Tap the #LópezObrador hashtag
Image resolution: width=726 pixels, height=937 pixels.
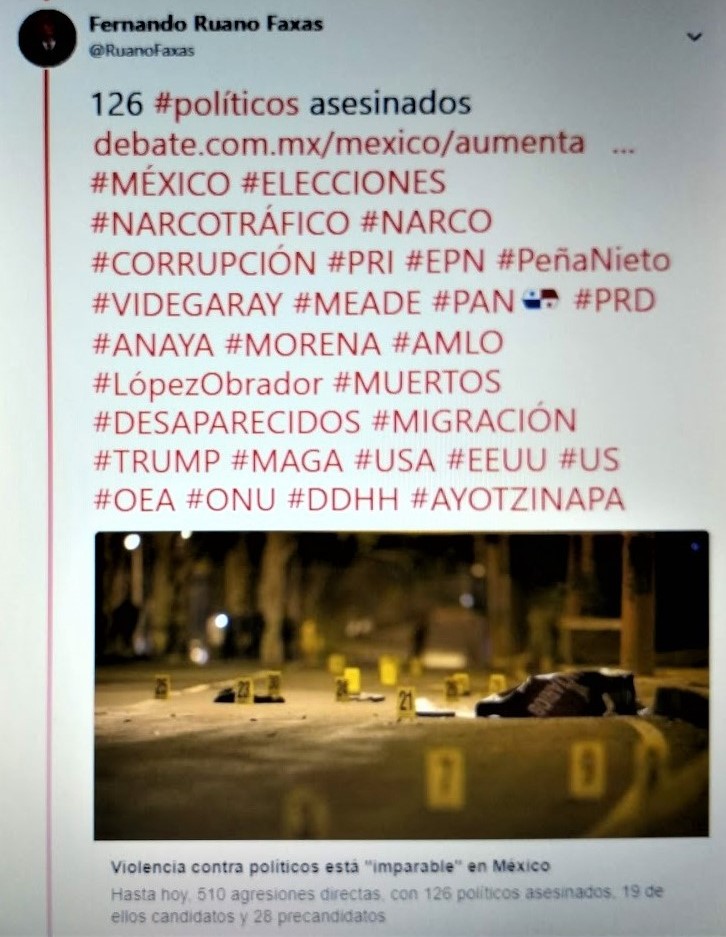pos(208,383)
